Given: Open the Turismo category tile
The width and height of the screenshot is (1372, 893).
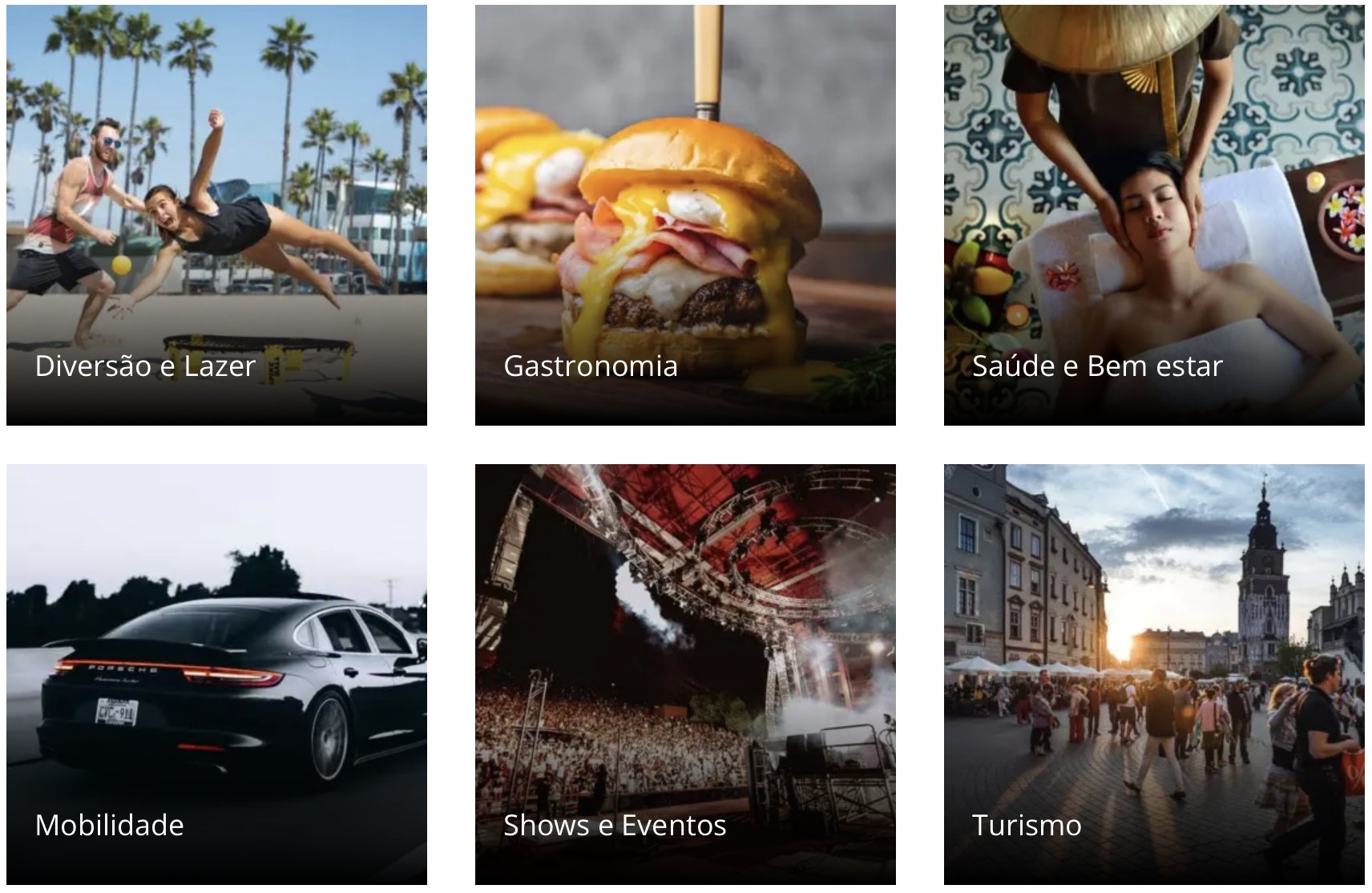Looking at the screenshot, I should [1154, 674].
